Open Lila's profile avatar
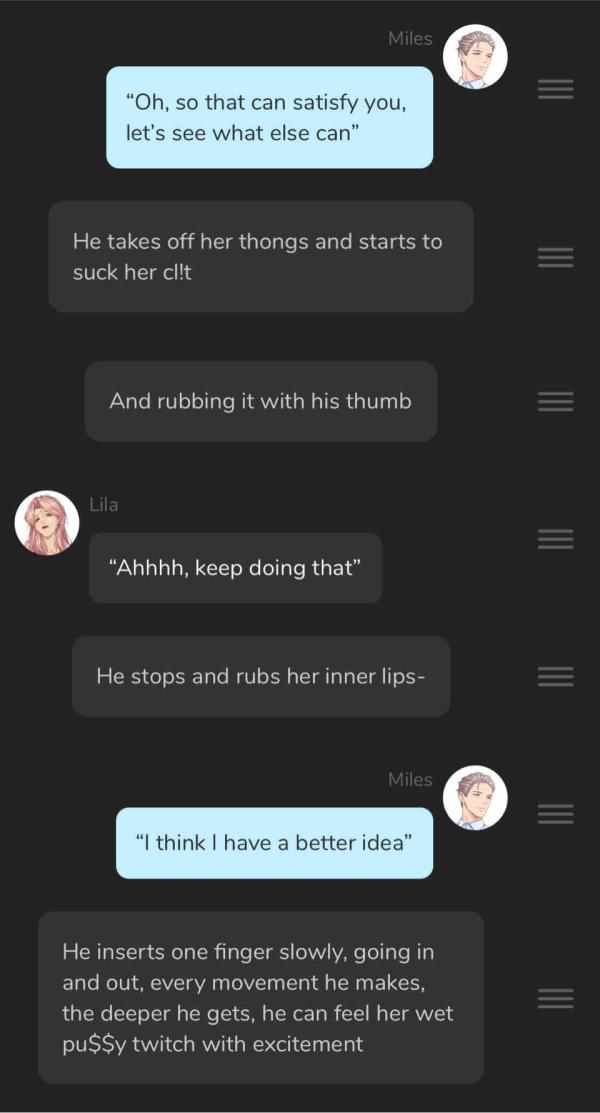This screenshot has height=1113, width=600. coord(47,522)
